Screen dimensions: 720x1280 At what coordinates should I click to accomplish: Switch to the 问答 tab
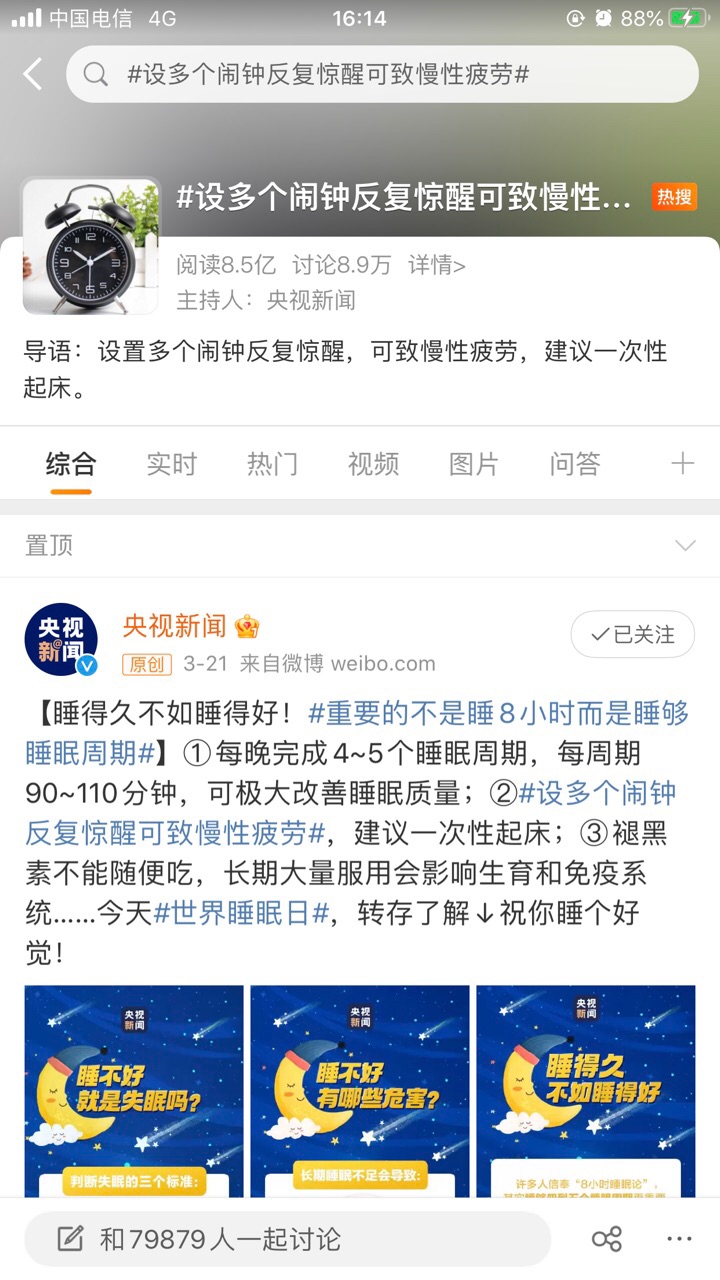tap(575, 464)
